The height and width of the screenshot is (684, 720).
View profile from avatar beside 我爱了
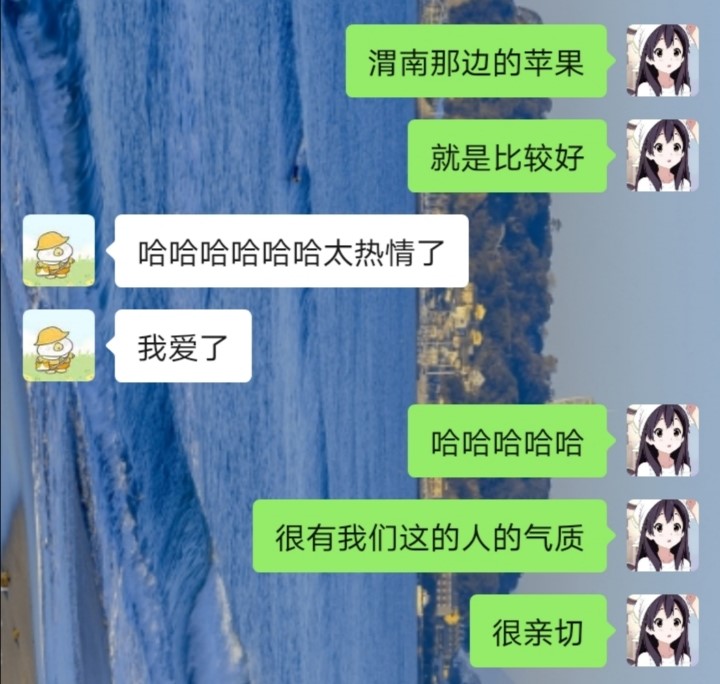pos(59,345)
